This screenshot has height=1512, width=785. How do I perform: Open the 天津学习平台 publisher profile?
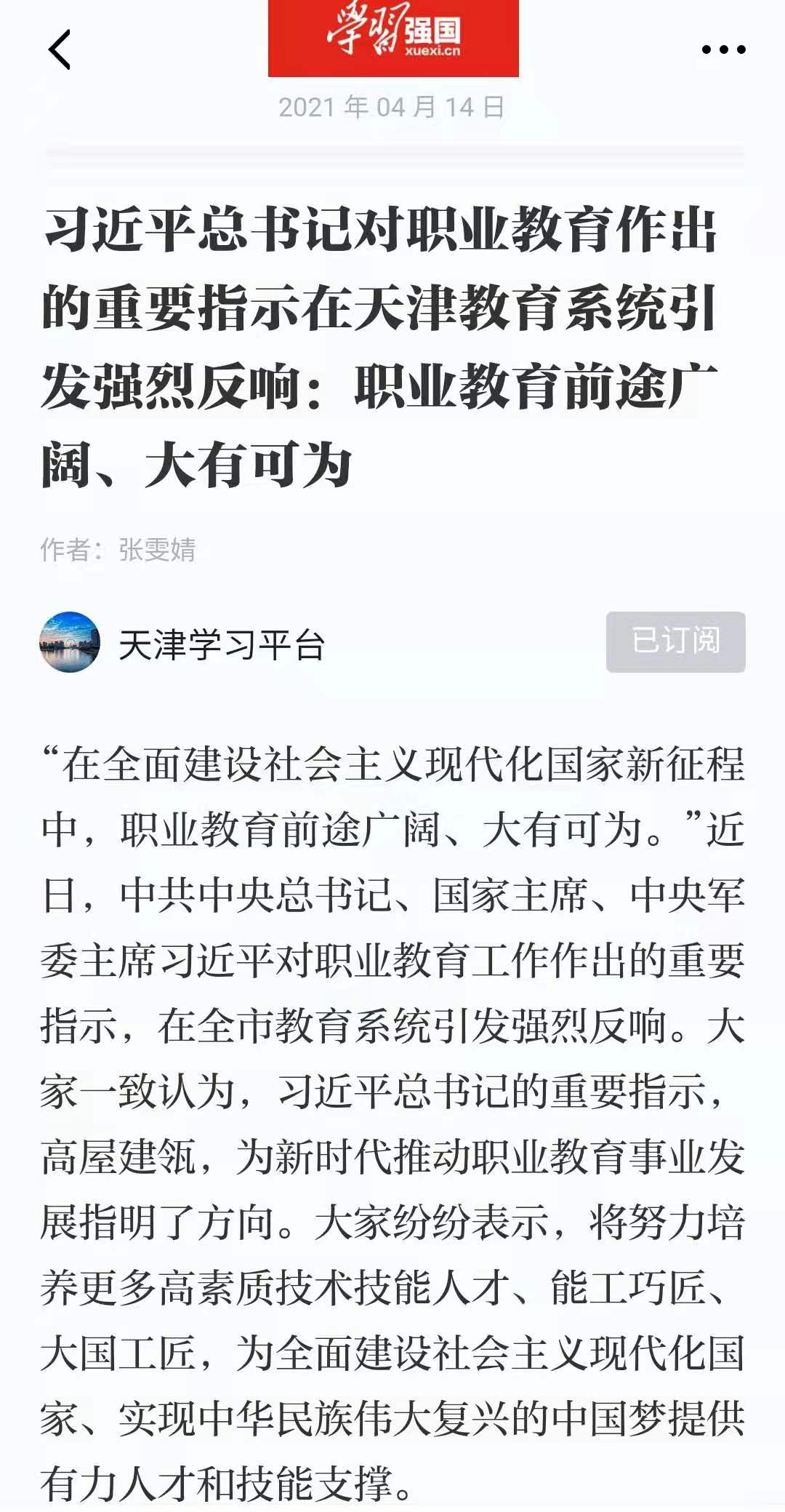pos(221,644)
